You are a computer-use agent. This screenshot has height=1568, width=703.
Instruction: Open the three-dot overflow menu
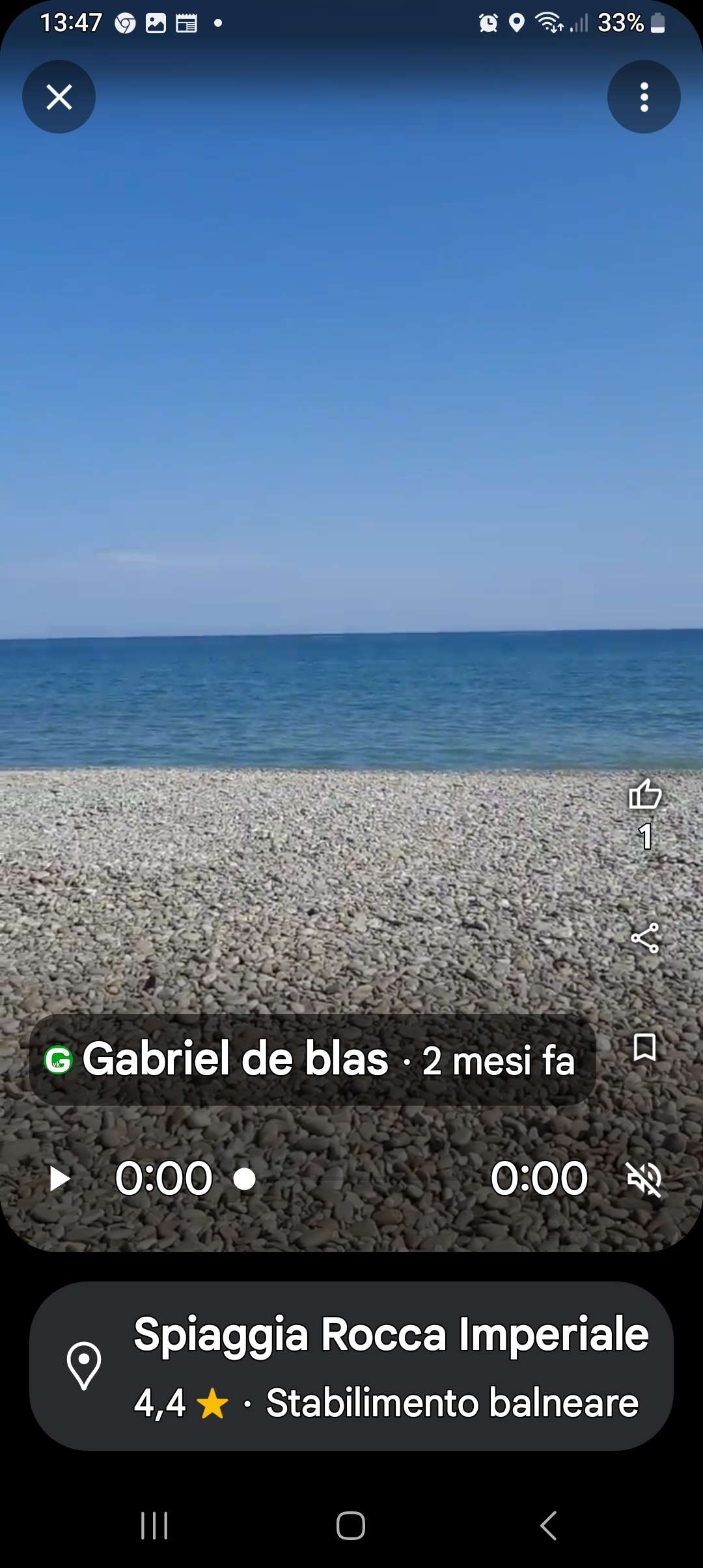[644, 97]
